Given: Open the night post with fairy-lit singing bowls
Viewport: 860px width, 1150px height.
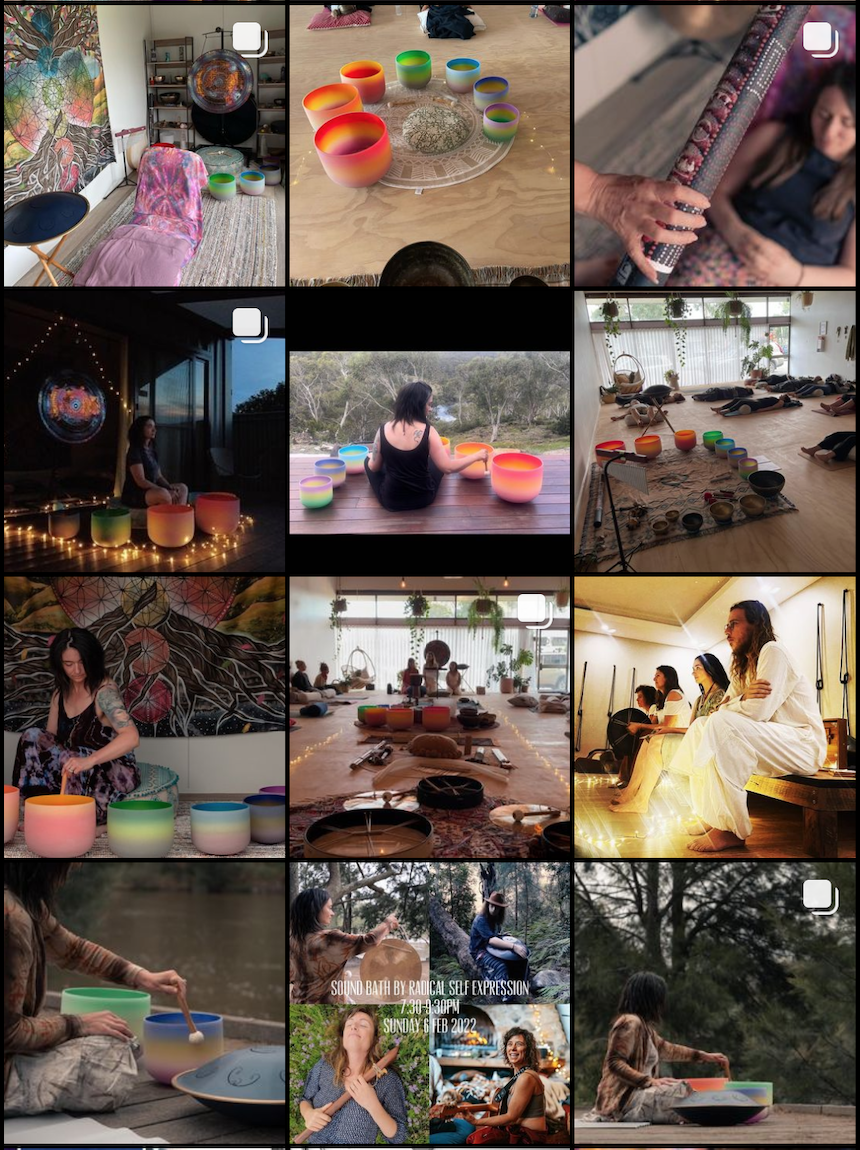Looking at the screenshot, I should click(x=144, y=431).
